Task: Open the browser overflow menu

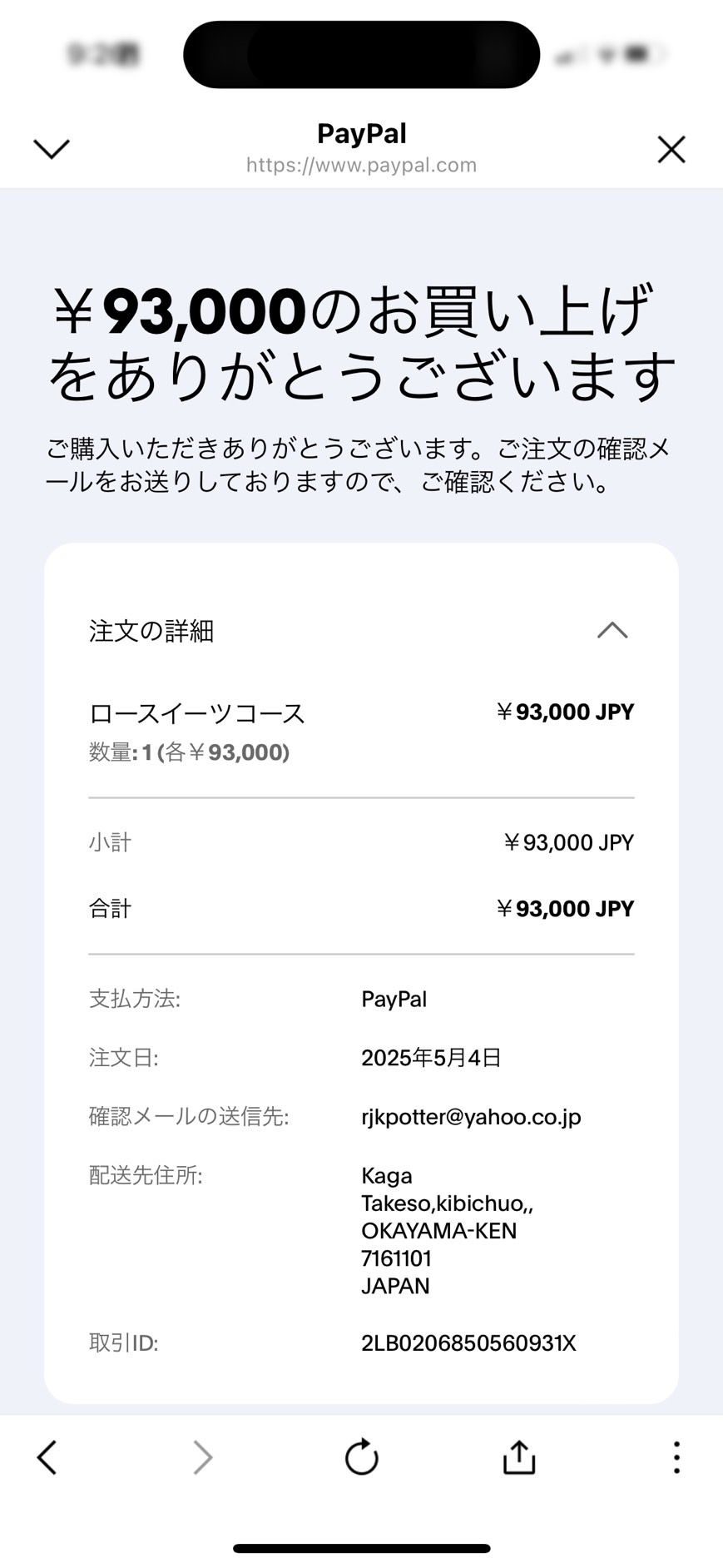Action: click(676, 1457)
